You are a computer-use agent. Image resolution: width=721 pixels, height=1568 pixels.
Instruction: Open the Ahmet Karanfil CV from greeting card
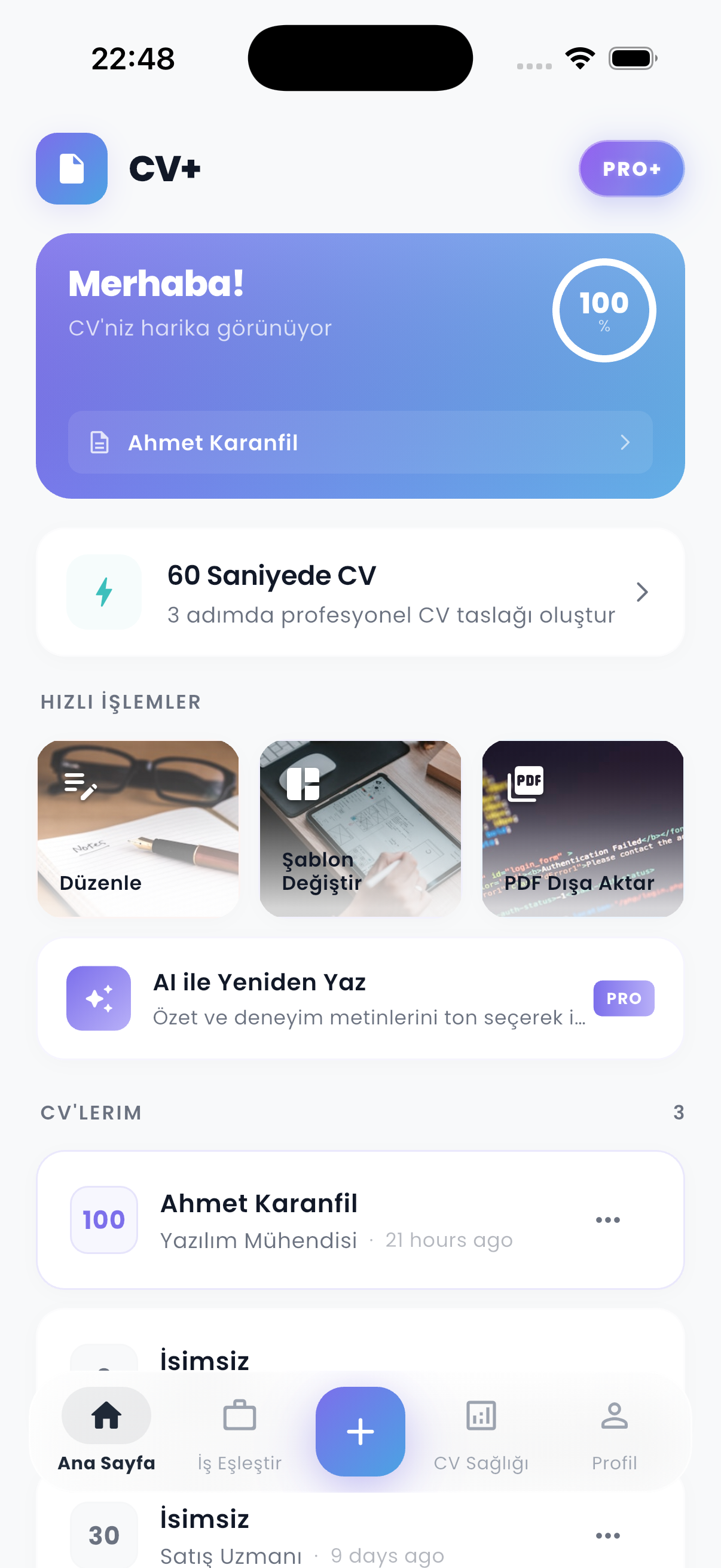[359, 443]
